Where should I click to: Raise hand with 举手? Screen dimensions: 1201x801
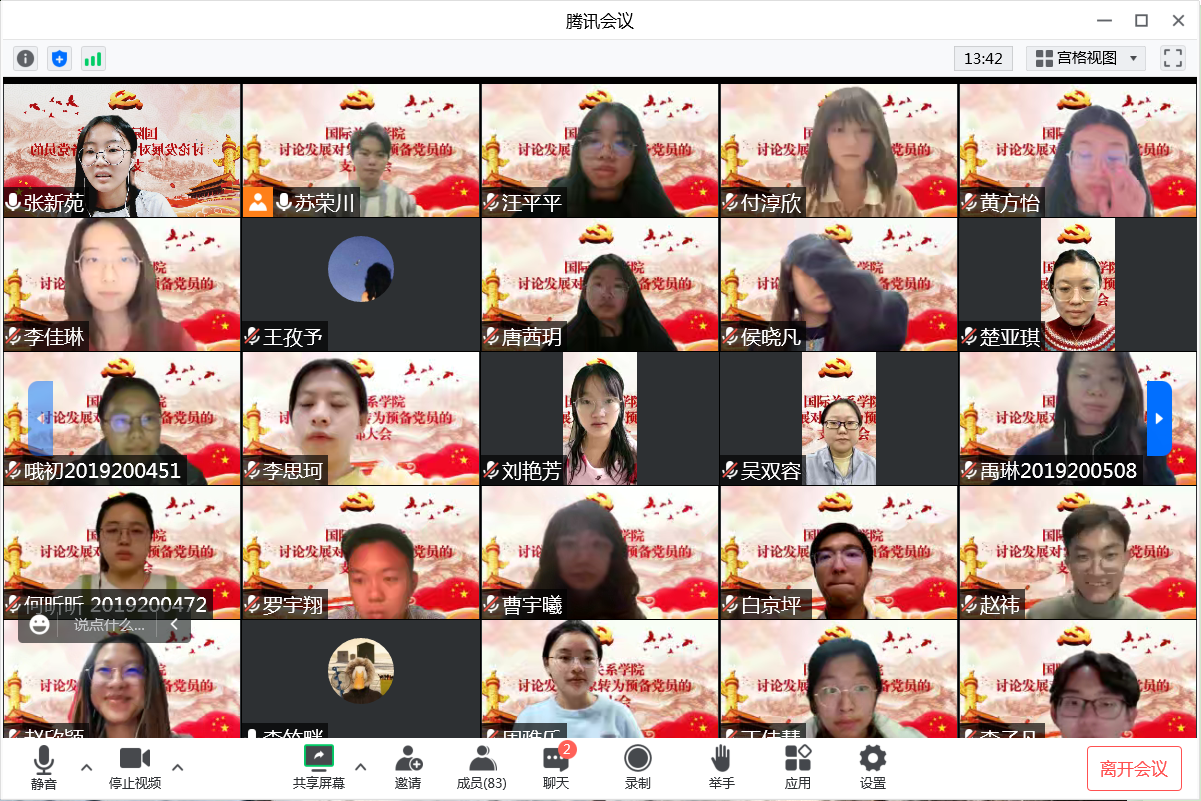click(721, 768)
